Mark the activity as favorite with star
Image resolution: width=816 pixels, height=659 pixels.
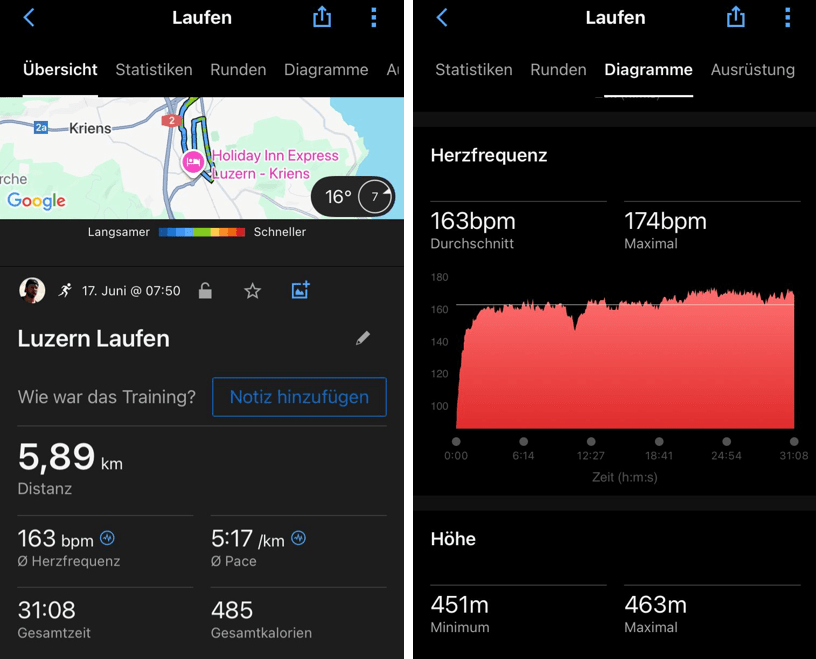[x=252, y=291]
